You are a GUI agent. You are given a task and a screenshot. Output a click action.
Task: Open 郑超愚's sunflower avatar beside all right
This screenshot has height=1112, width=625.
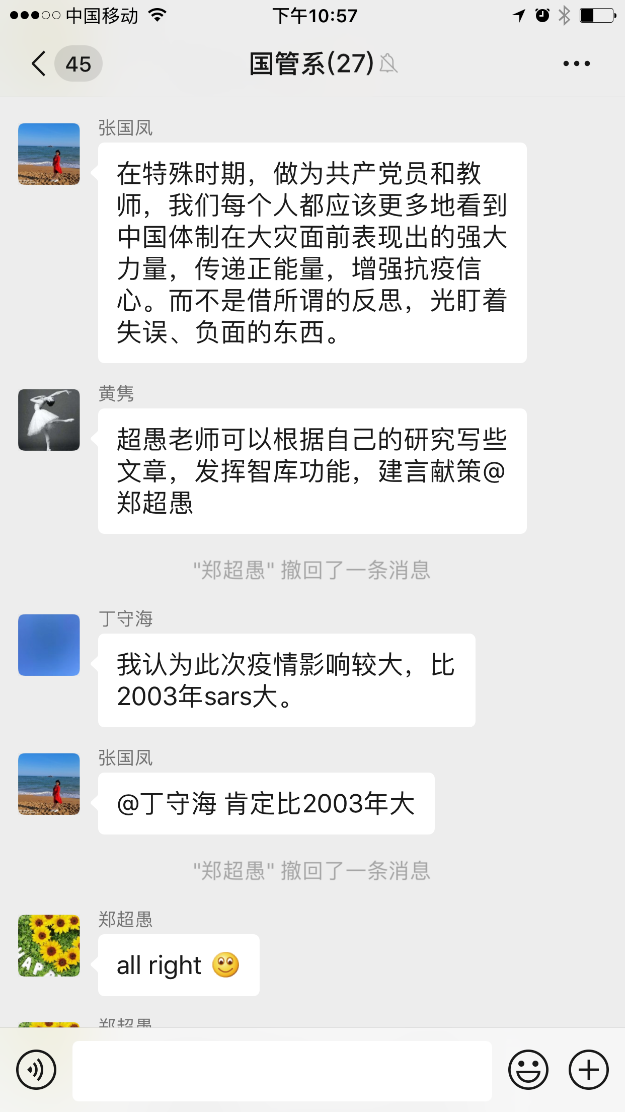pyautogui.click(x=49, y=945)
